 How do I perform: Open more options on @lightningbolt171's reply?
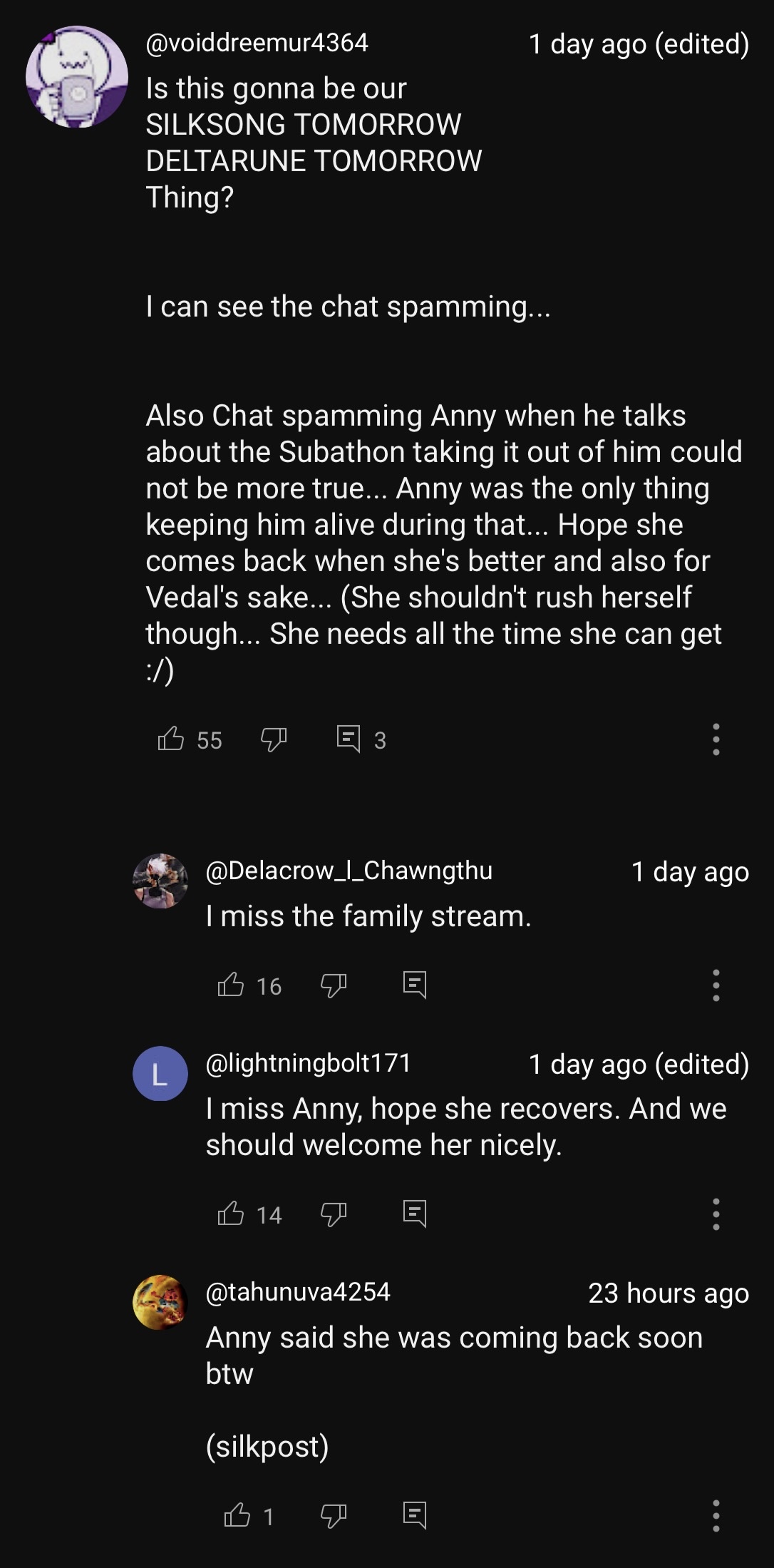tap(716, 1213)
